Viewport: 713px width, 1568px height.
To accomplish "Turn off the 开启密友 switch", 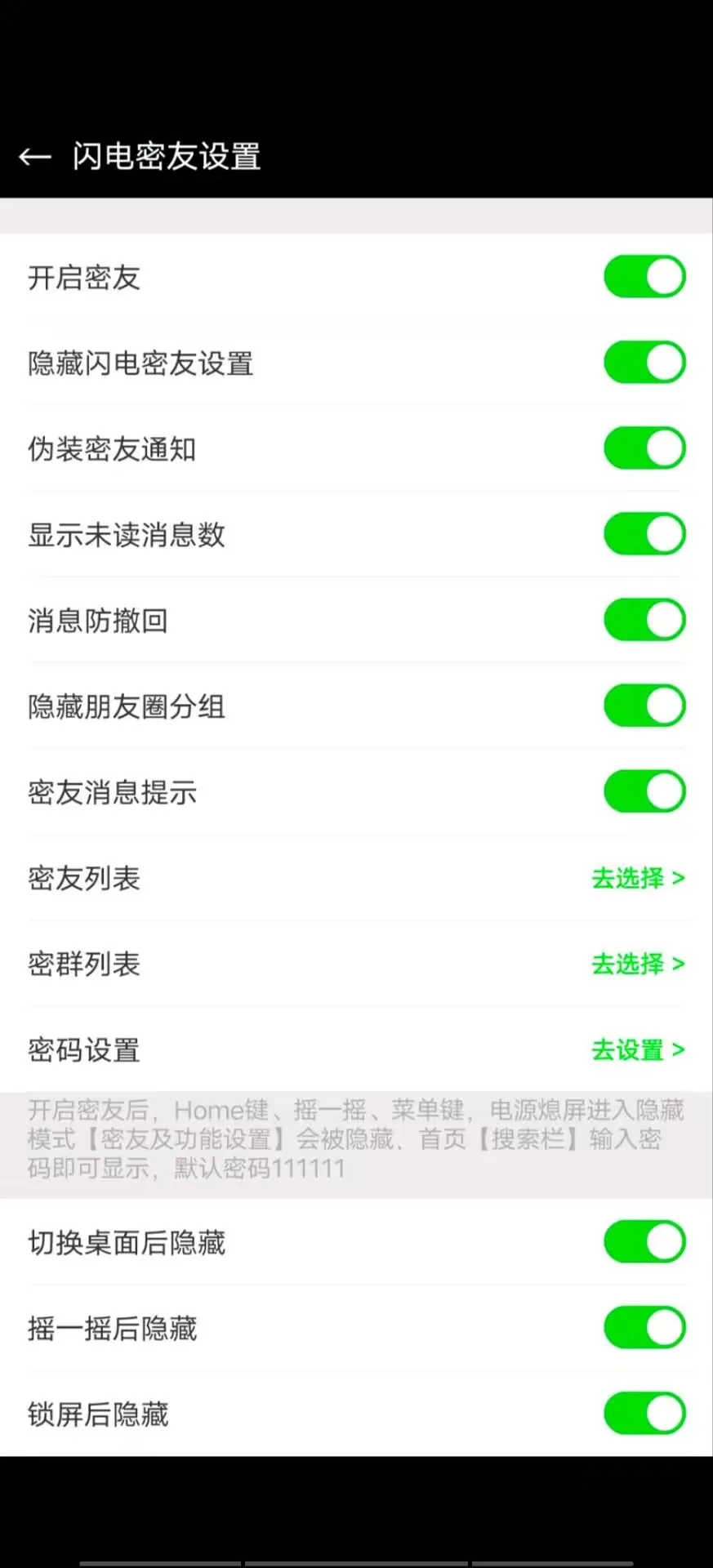I will pyautogui.click(x=644, y=277).
